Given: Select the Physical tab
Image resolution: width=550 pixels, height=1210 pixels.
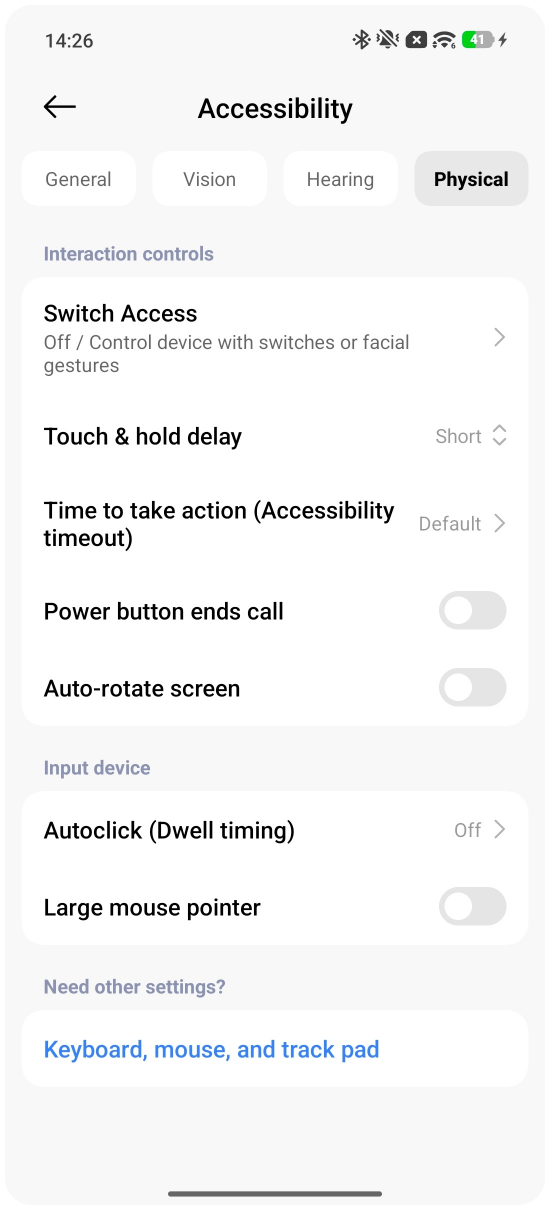Looking at the screenshot, I should coord(471,179).
